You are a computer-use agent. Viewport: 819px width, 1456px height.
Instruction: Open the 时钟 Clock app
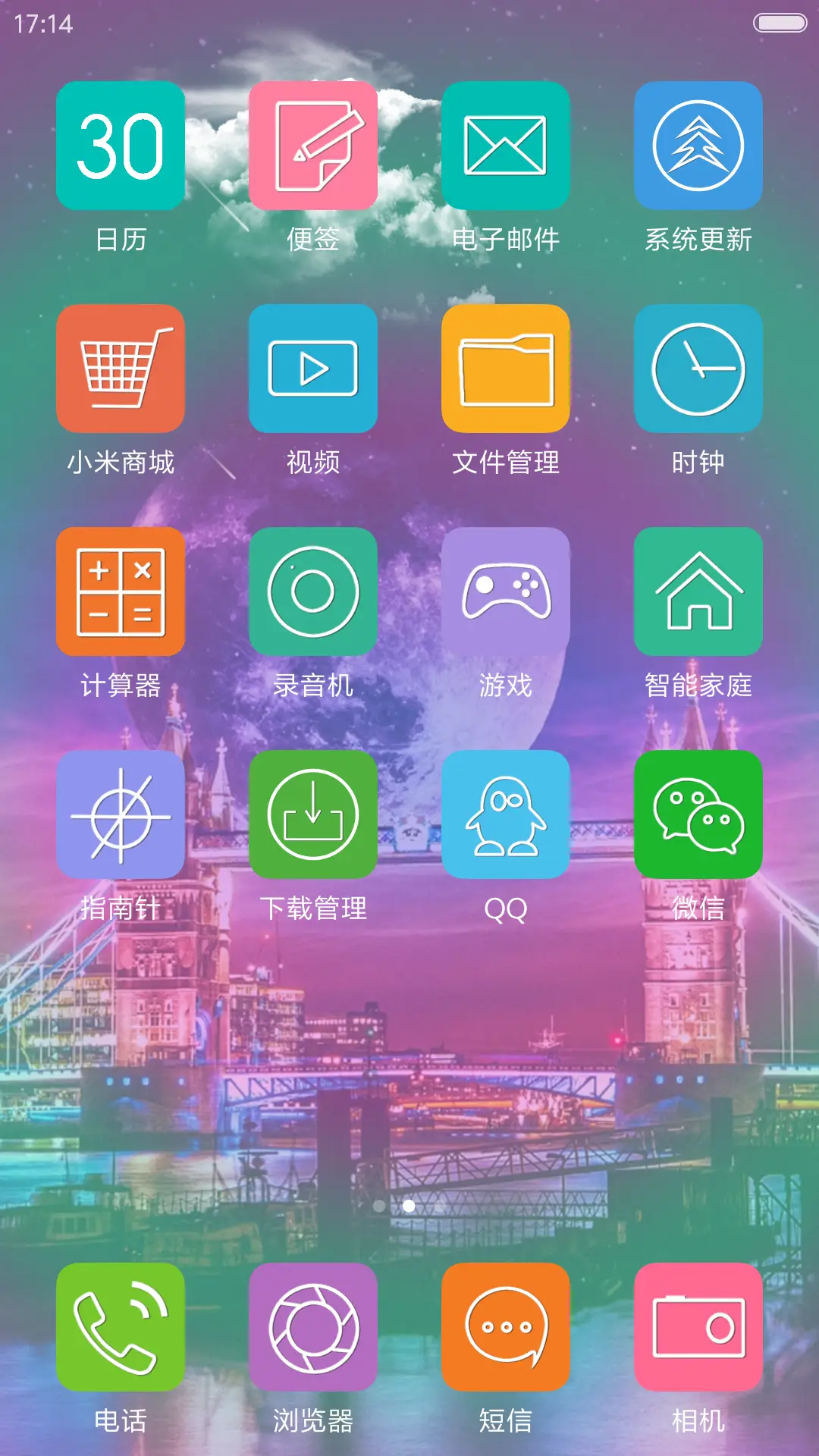tap(698, 369)
